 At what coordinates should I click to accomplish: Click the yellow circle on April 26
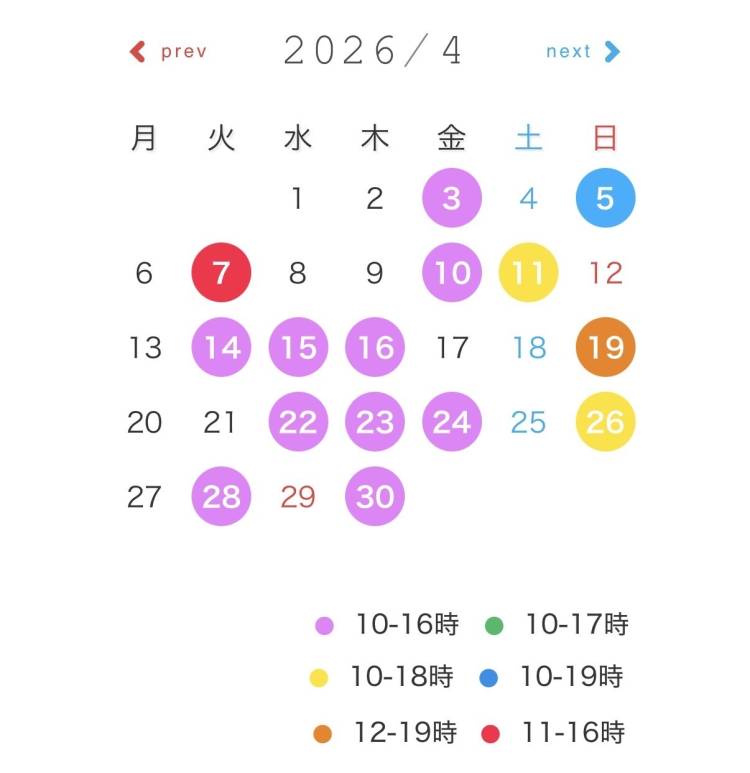605,422
